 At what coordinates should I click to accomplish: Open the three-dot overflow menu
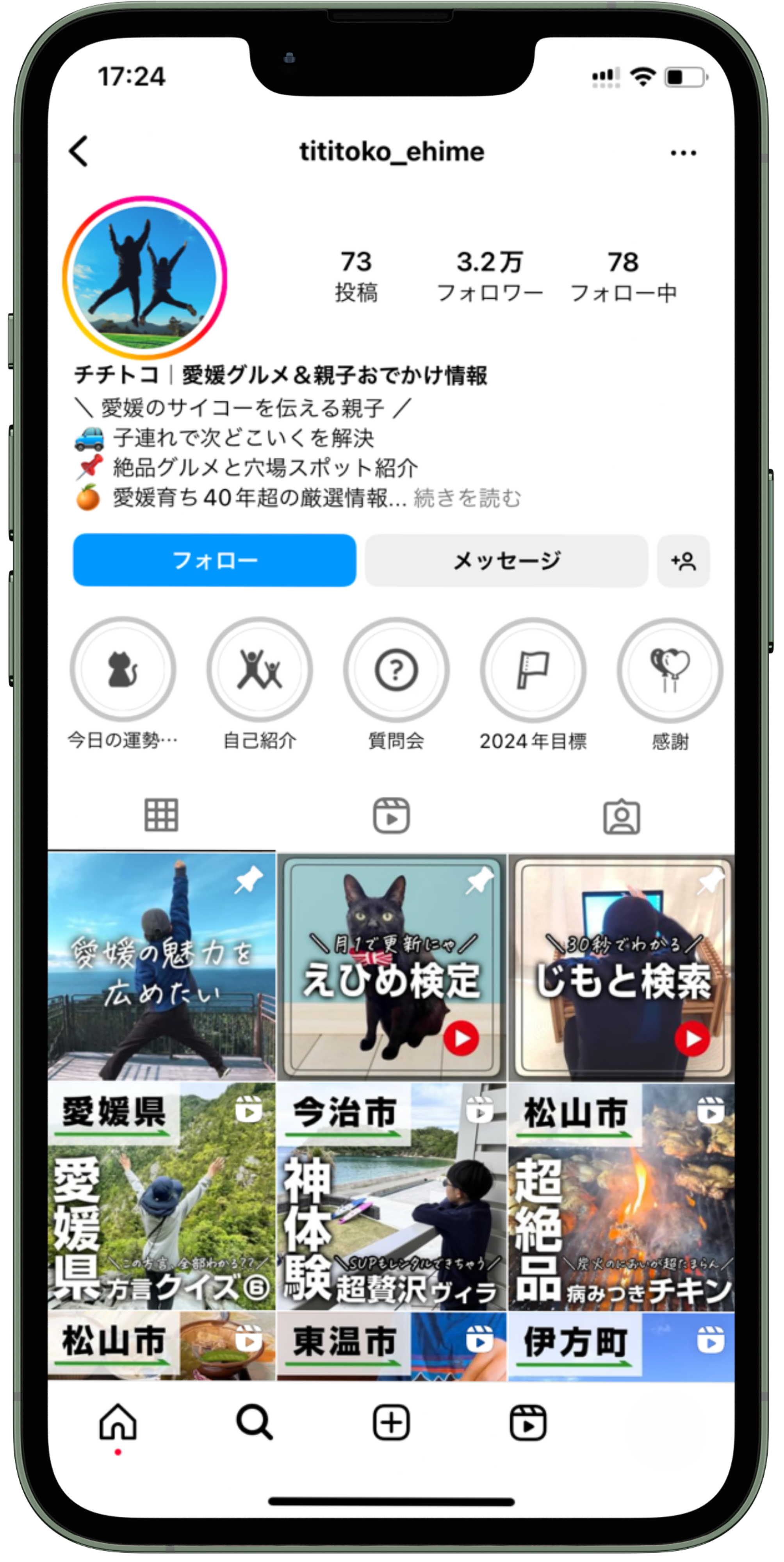683,153
